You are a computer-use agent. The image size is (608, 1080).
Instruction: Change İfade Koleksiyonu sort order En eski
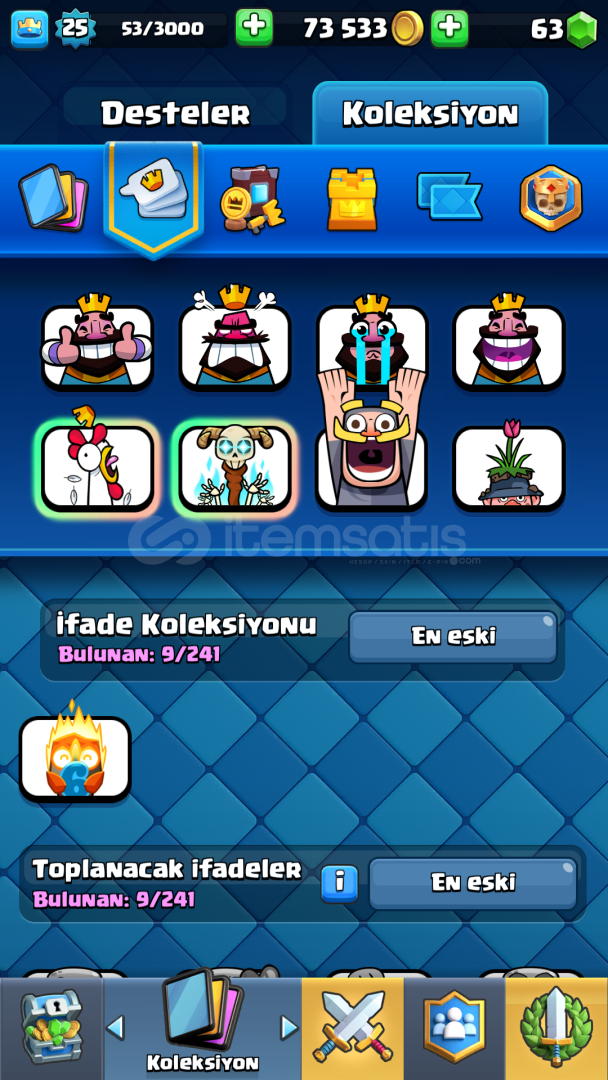click(453, 636)
